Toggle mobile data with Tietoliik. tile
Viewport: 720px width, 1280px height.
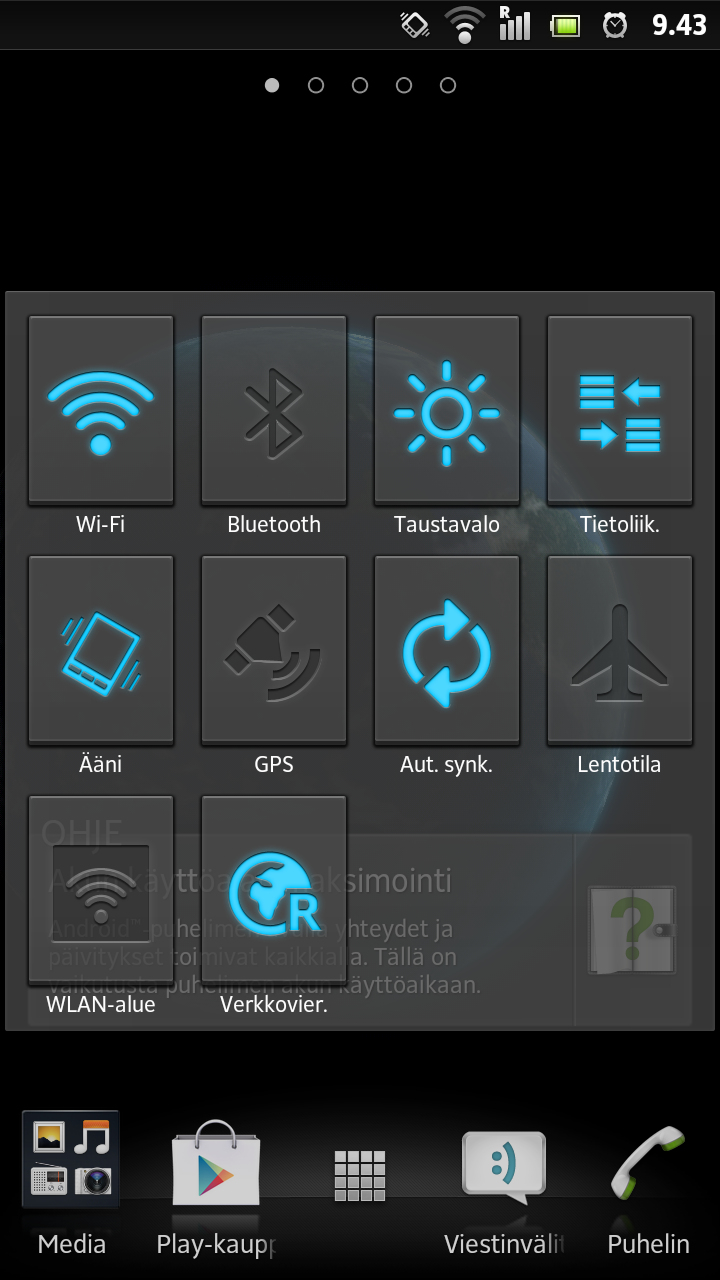[620, 410]
